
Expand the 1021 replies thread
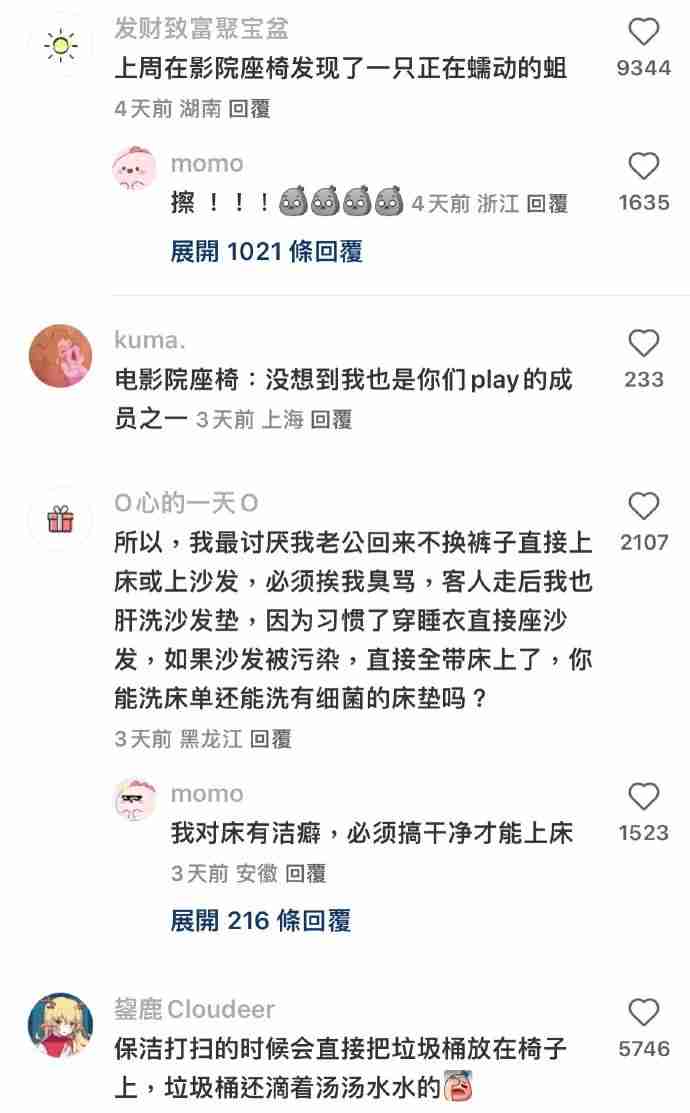tap(266, 251)
